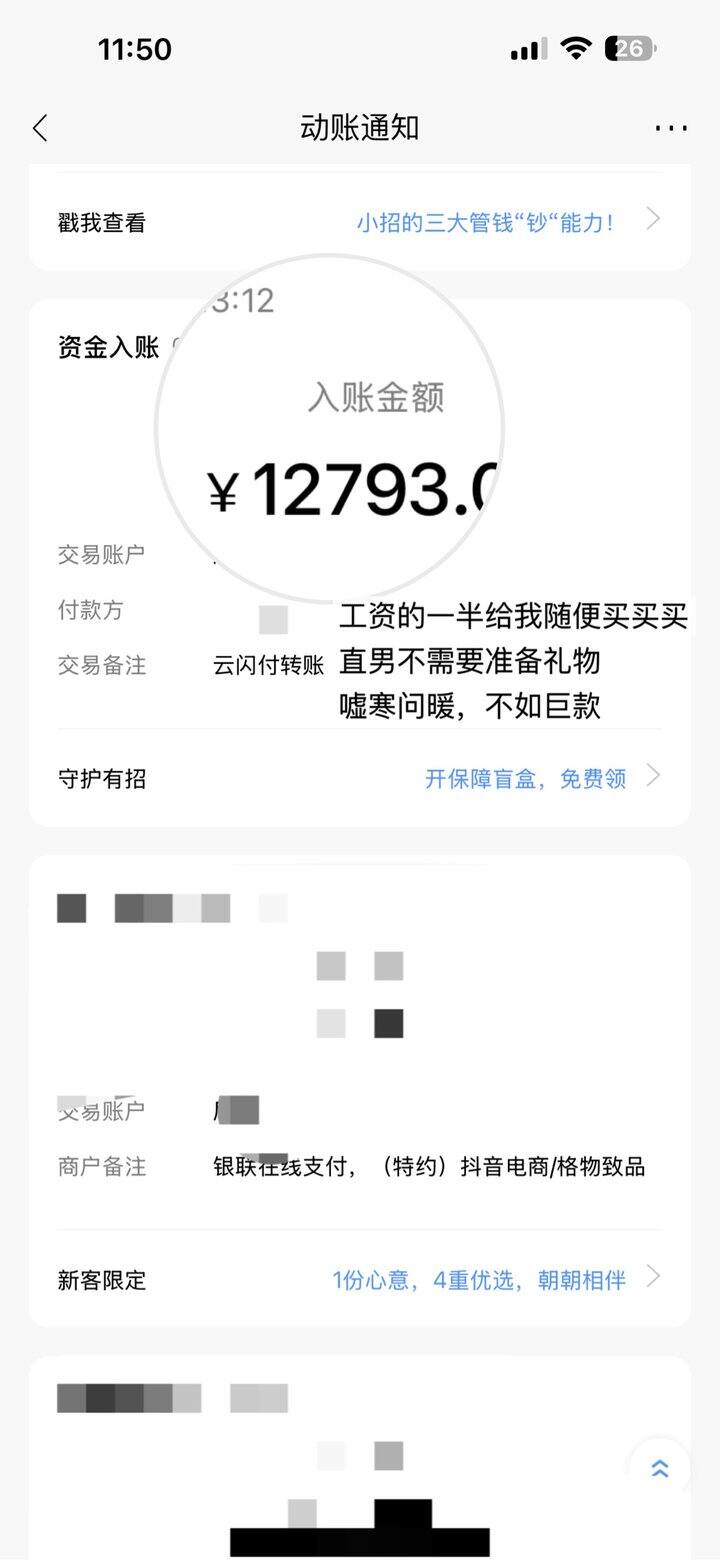Image resolution: width=720 pixels, height=1560 pixels.
Task: Open 守护有招 开保障盲盒 免费领 link
Action: tap(525, 778)
